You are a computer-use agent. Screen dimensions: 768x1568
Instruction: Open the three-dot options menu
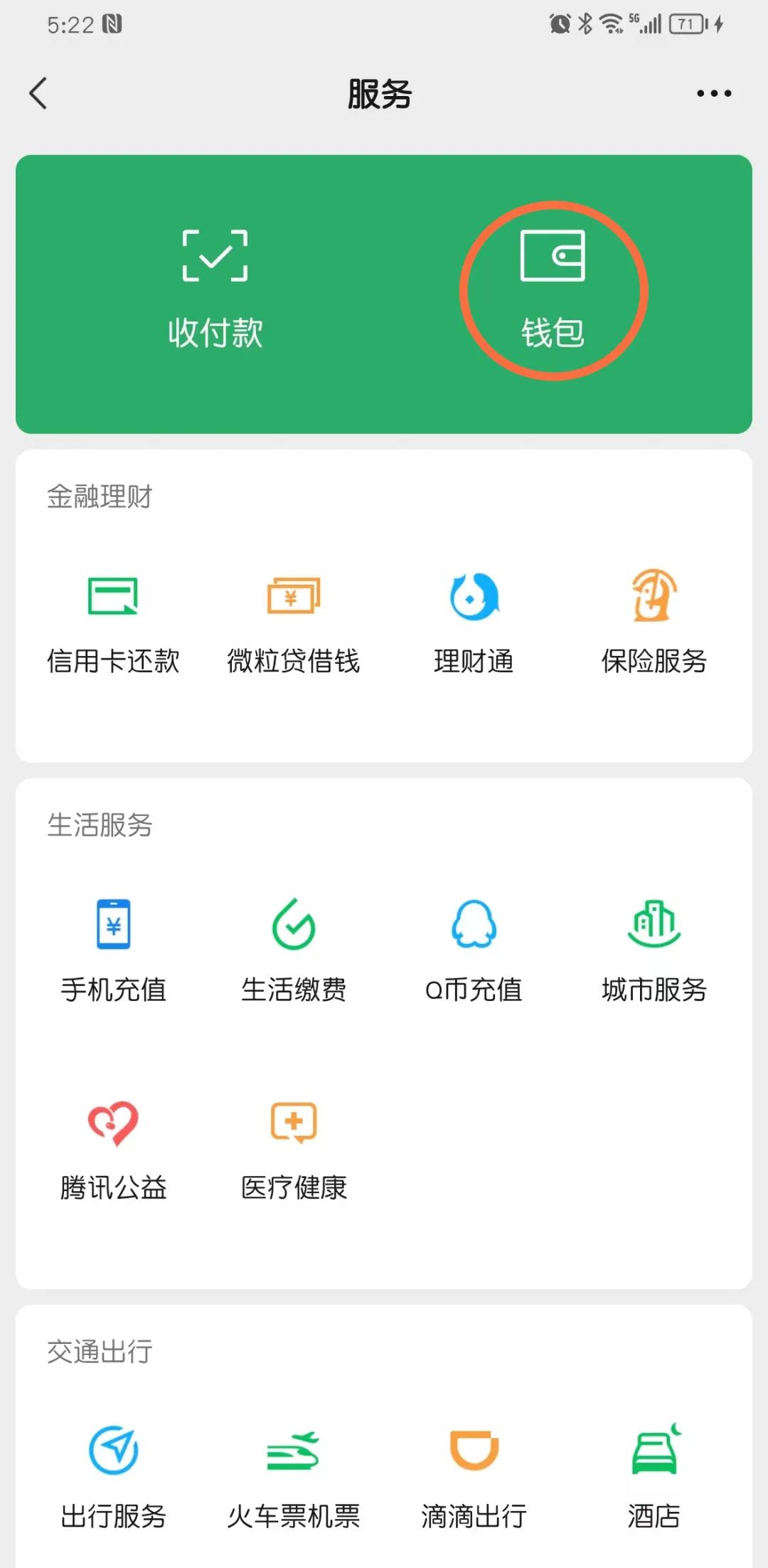[713, 92]
